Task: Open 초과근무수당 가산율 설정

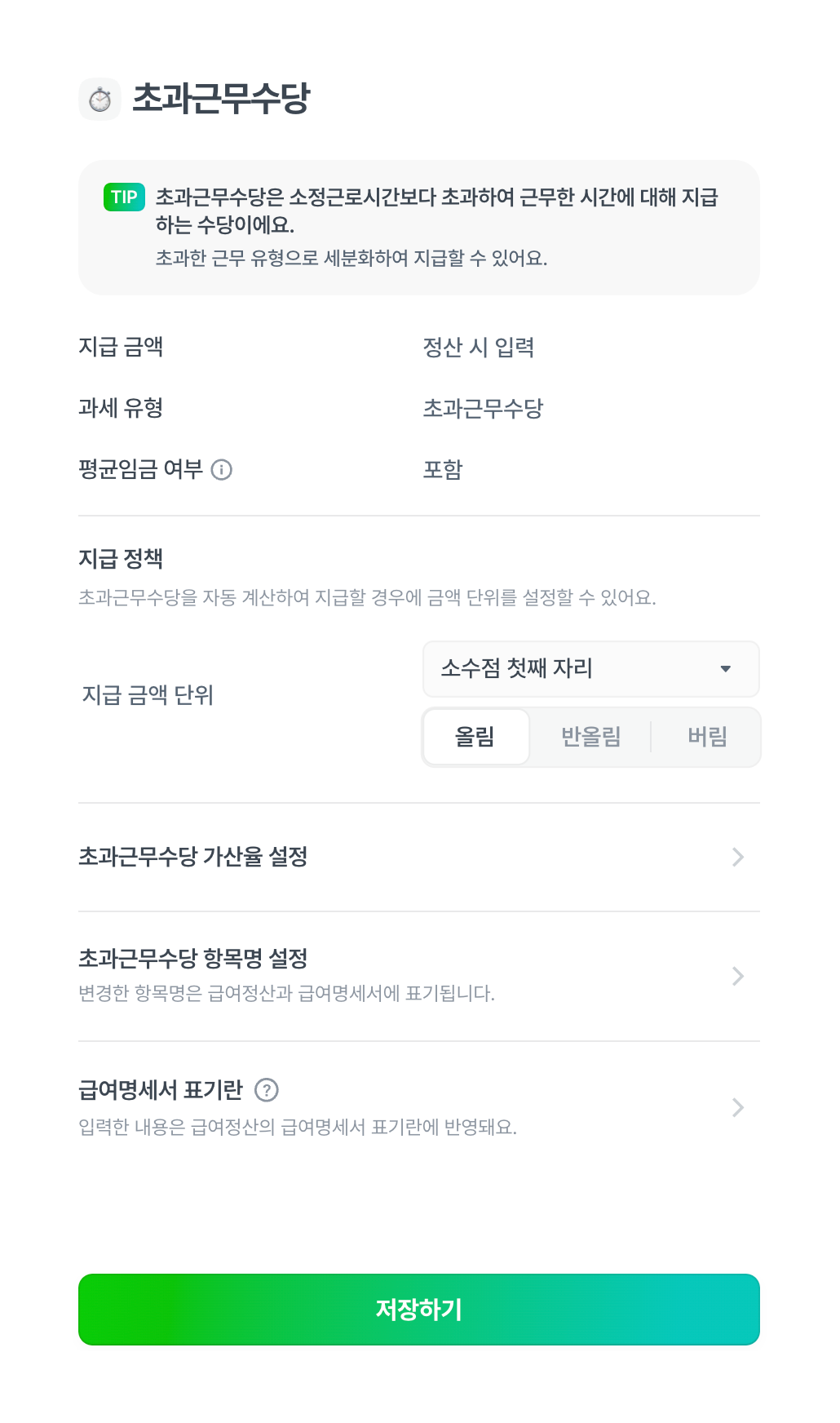Action: pos(418,857)
